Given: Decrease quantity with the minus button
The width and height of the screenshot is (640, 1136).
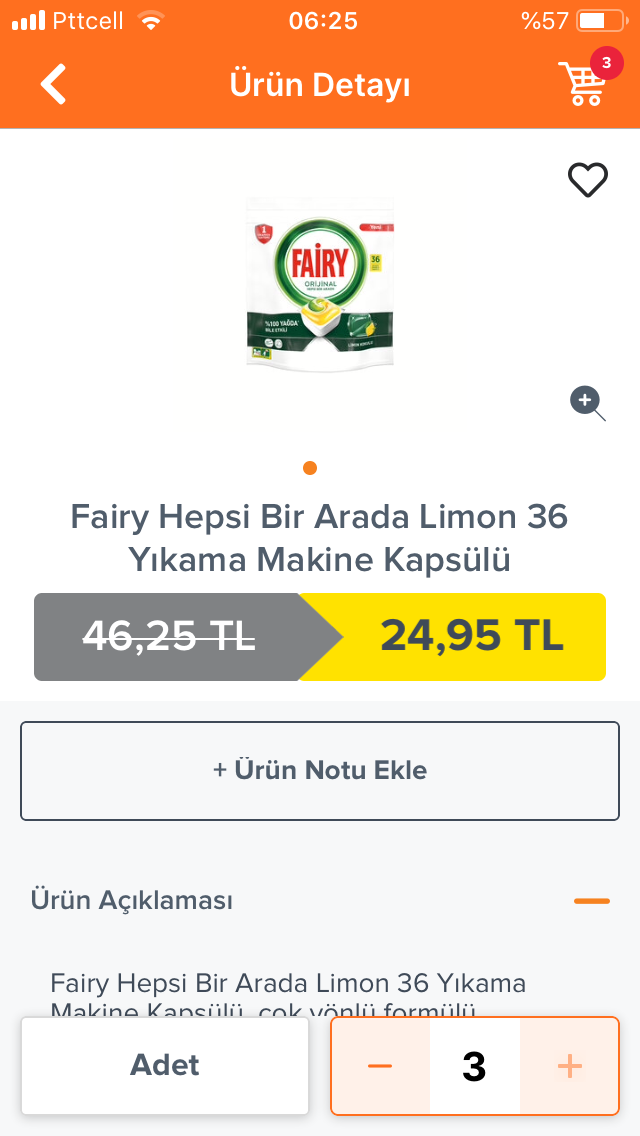Looking at the screenshot, I should 380,1066.
